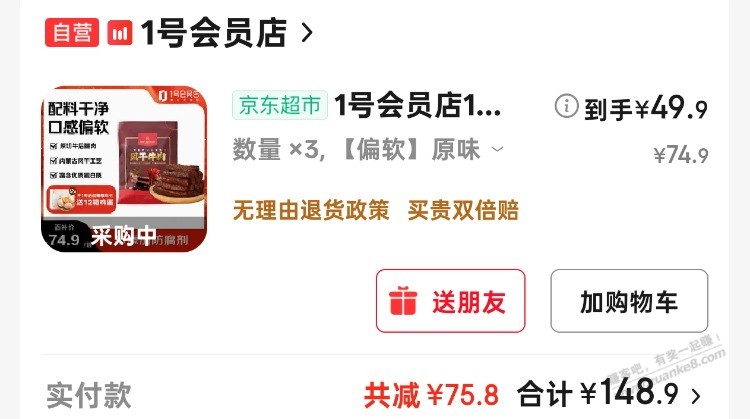Open the beef jerky product thumbnail

tap(123, 168)
